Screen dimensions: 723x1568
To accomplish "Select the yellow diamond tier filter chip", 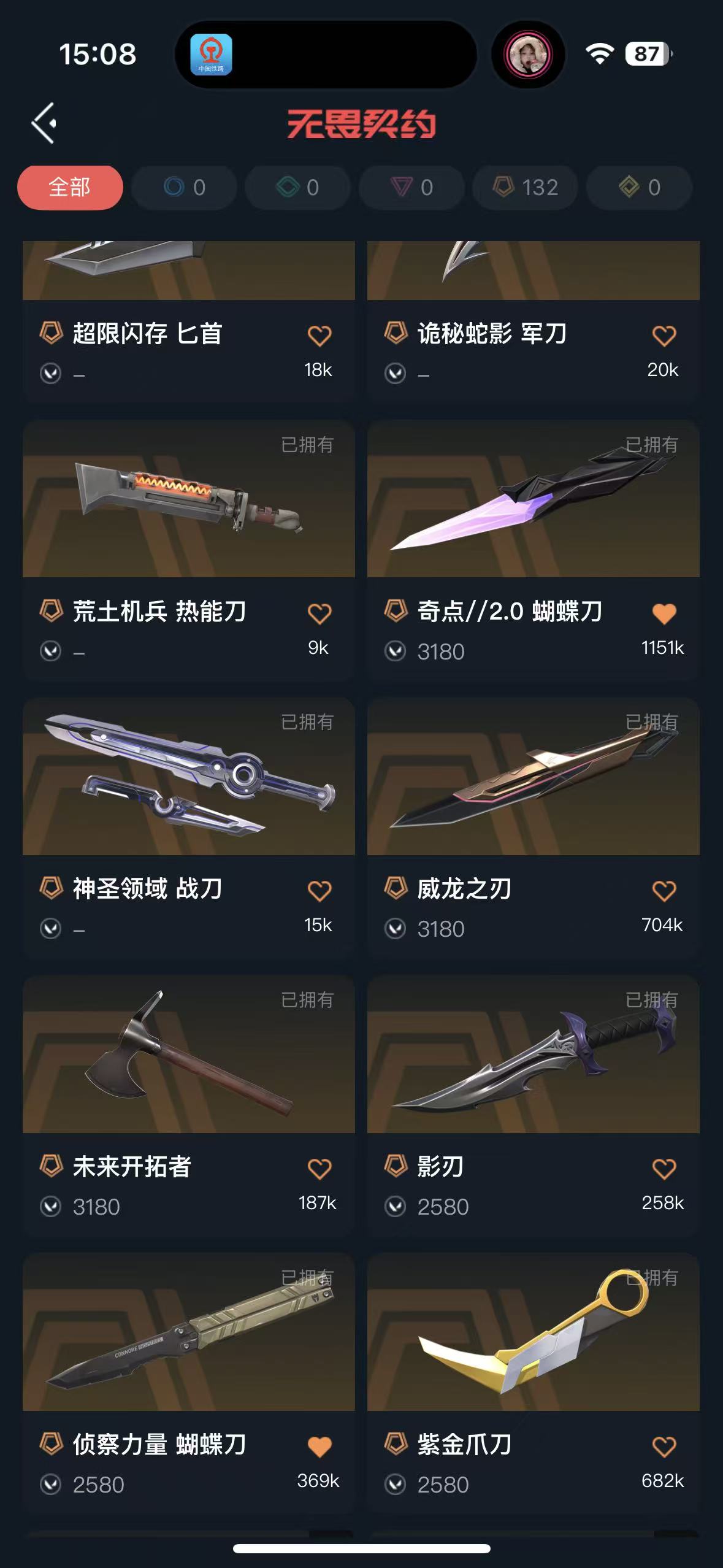I will pyautogui.click(x=640, y=187).
